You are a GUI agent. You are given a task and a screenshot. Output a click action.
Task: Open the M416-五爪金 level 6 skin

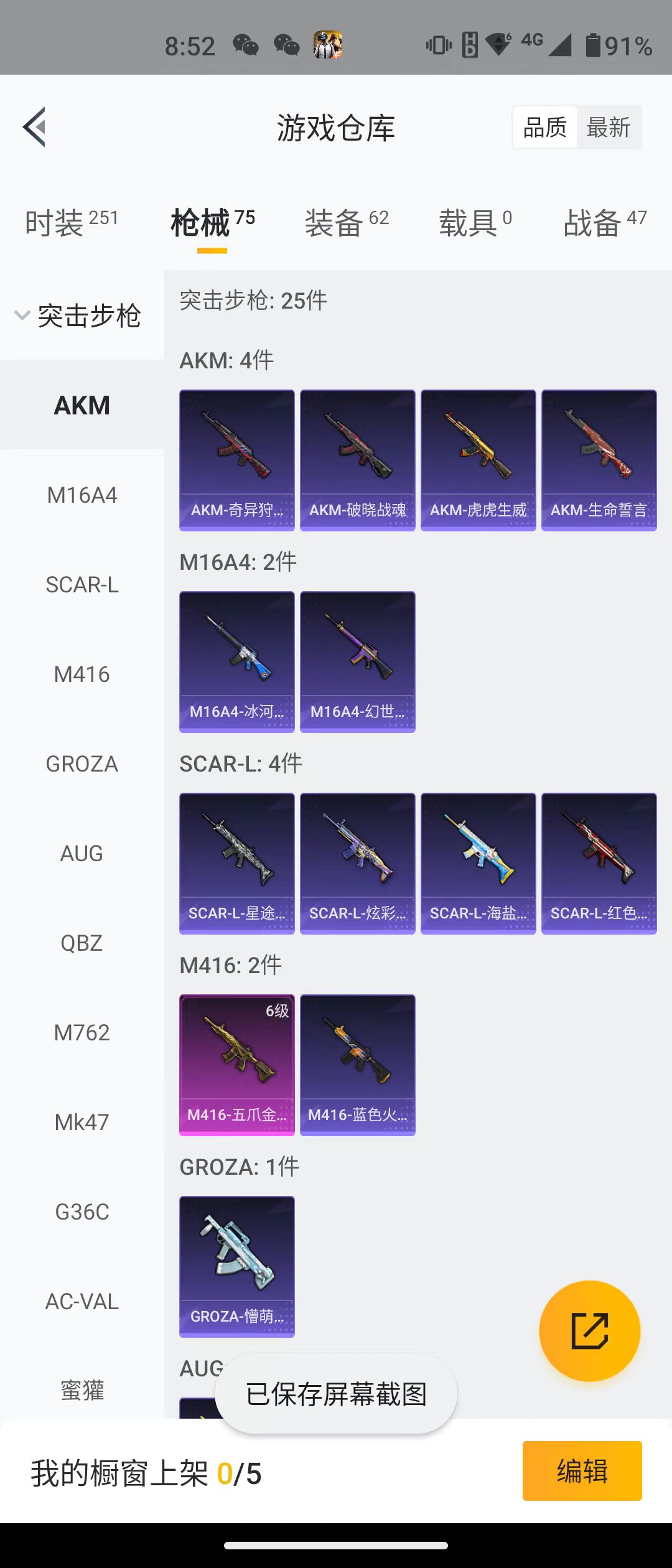(x=236, y=1065)
